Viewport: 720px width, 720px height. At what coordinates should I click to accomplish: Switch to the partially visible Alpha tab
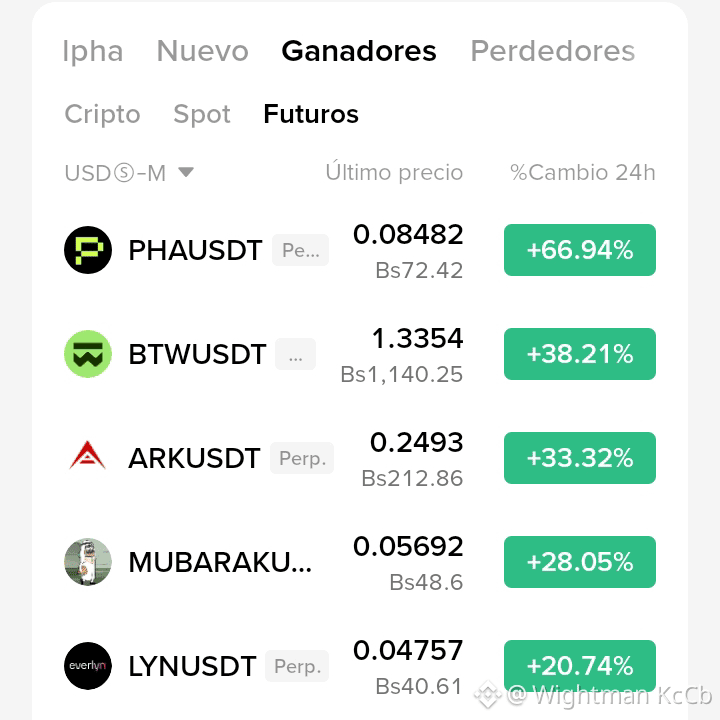93,51
